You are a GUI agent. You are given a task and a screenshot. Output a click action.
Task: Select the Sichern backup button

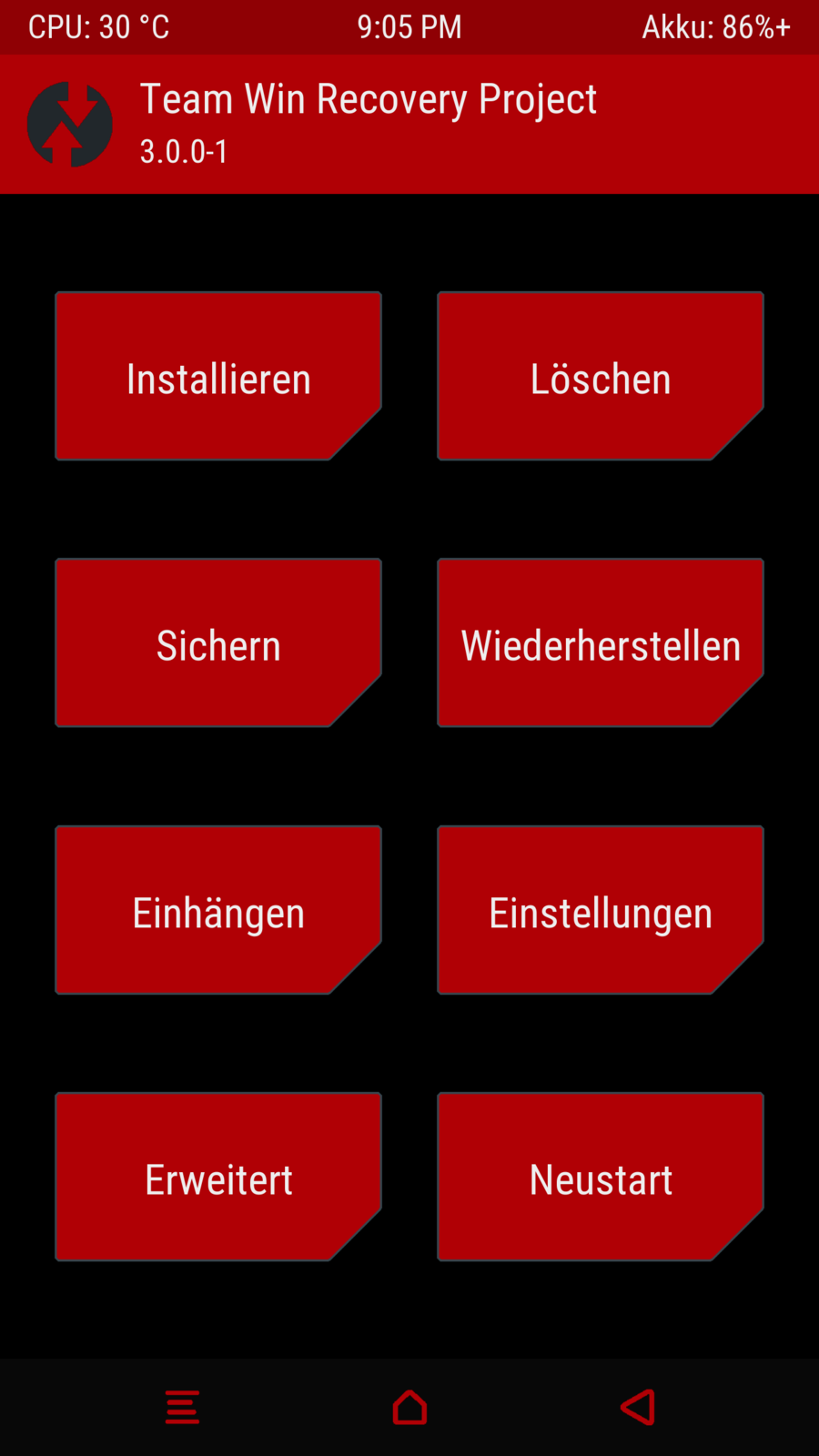pos(218,643)
